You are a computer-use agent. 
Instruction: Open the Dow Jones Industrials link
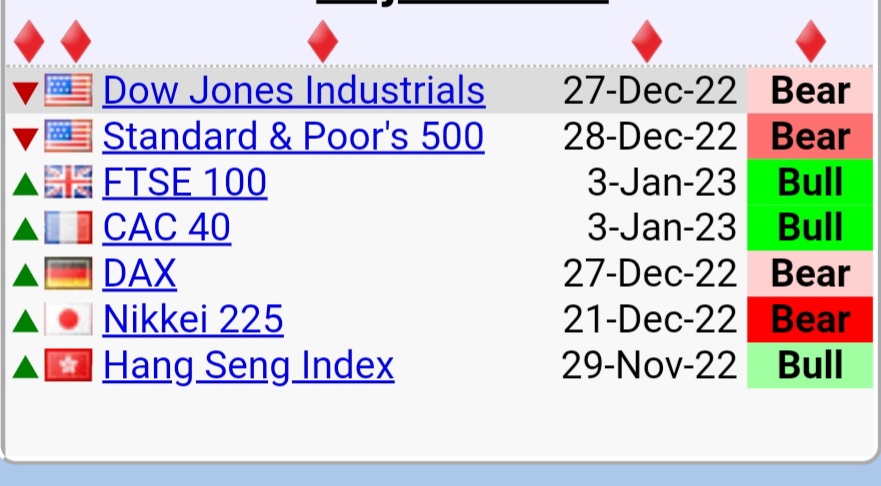pyautogui.click(x=294, y=91)
